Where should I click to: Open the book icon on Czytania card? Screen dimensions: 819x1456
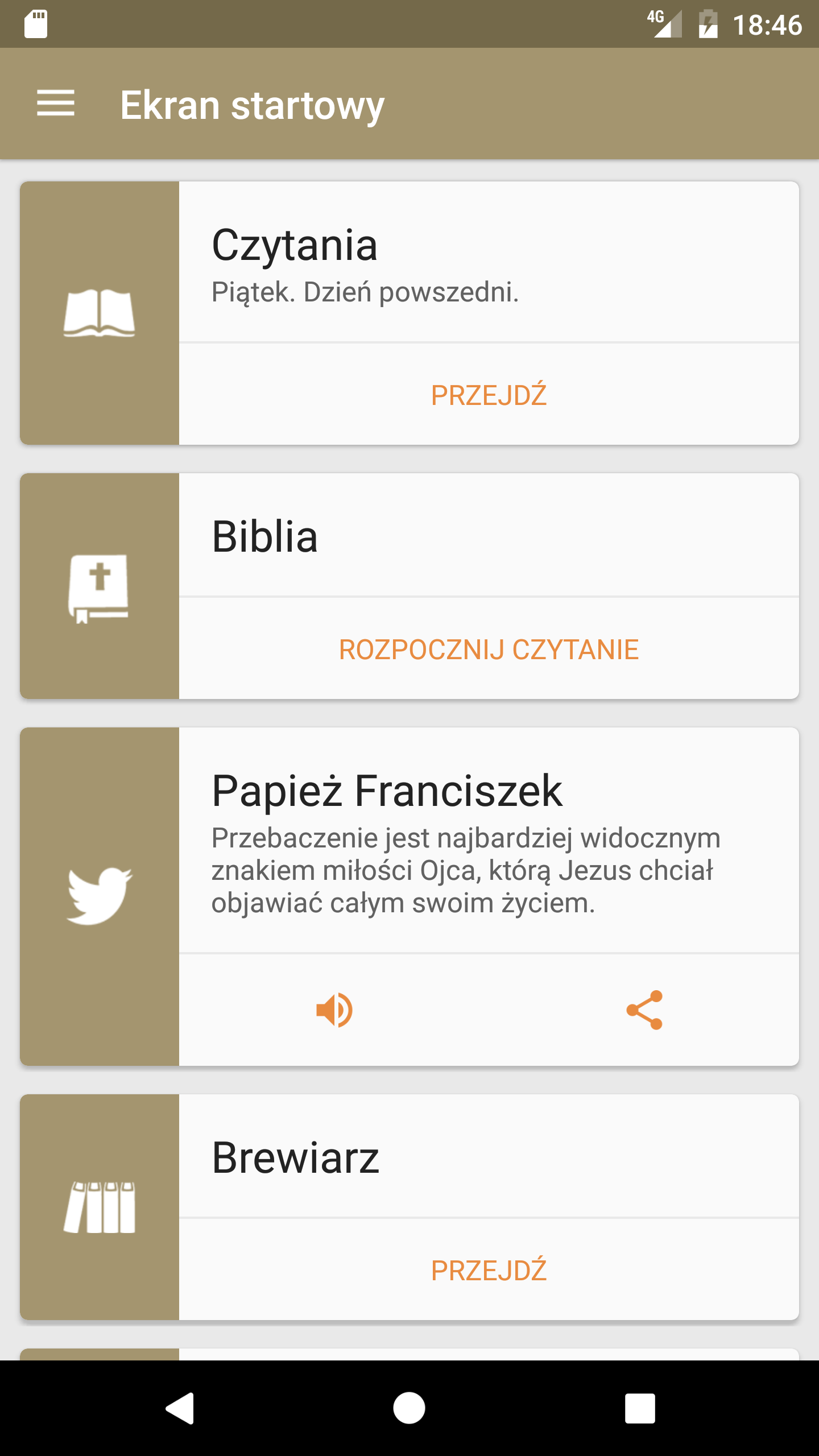pos(100,312)
